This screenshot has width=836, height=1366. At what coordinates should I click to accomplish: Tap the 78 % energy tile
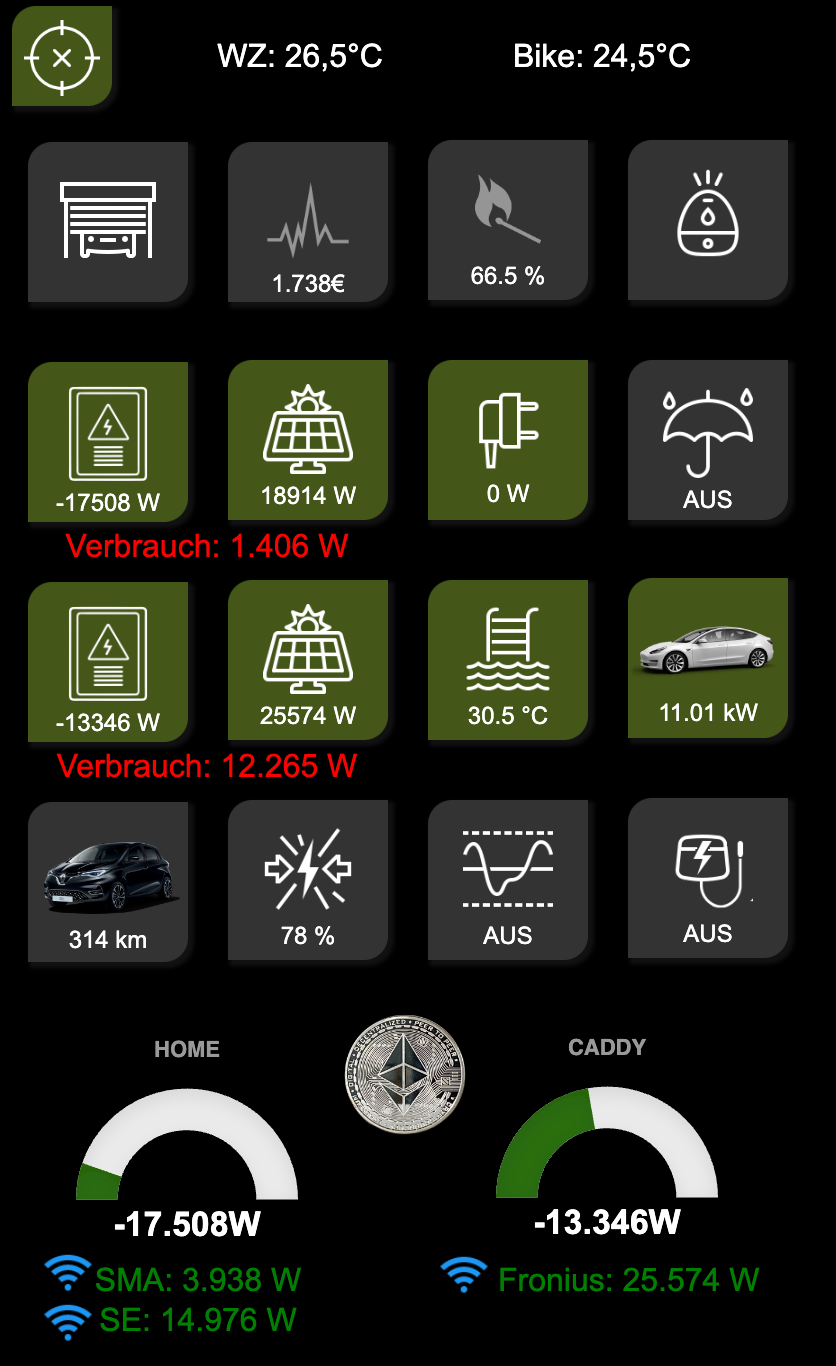coord(308,881)
